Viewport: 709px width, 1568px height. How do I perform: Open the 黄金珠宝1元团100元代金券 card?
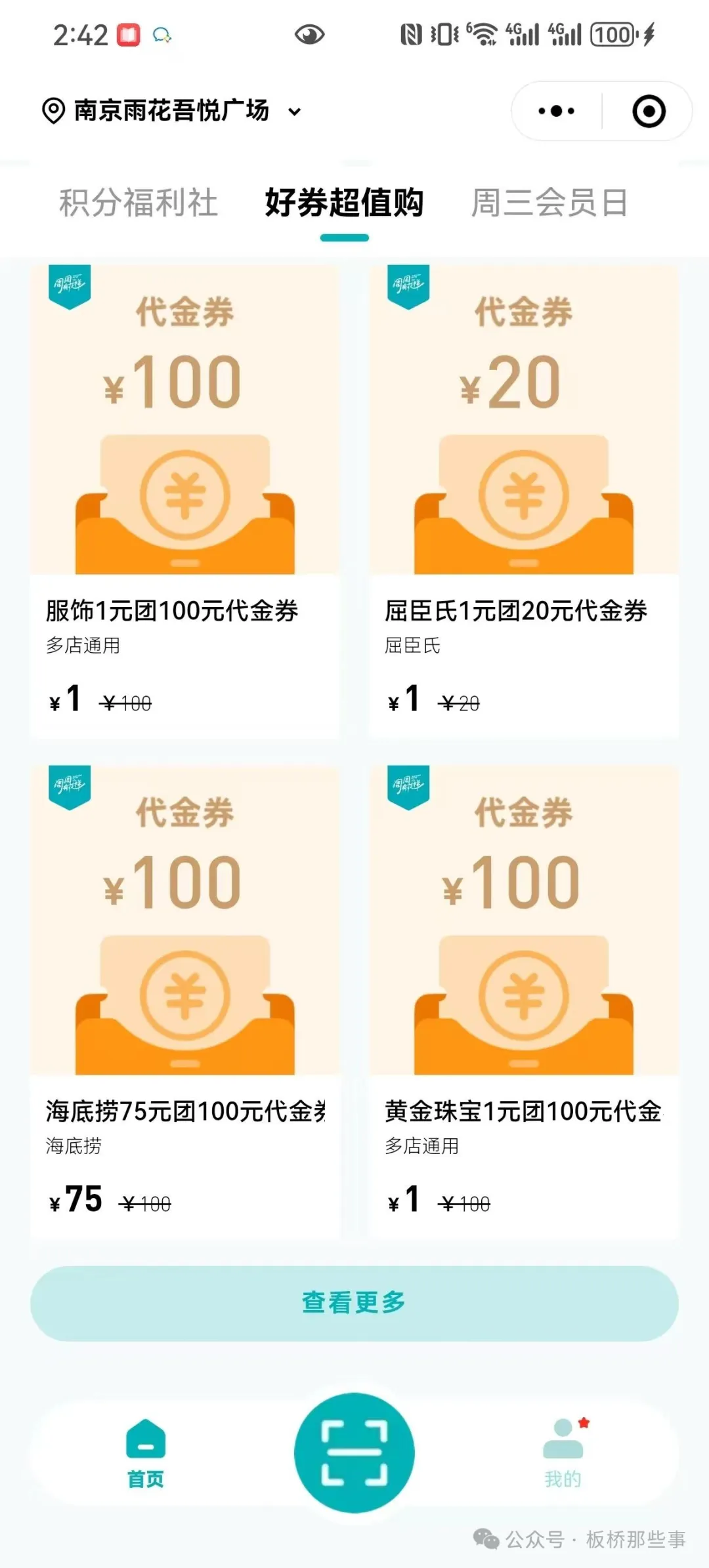tap(524, 1002)
